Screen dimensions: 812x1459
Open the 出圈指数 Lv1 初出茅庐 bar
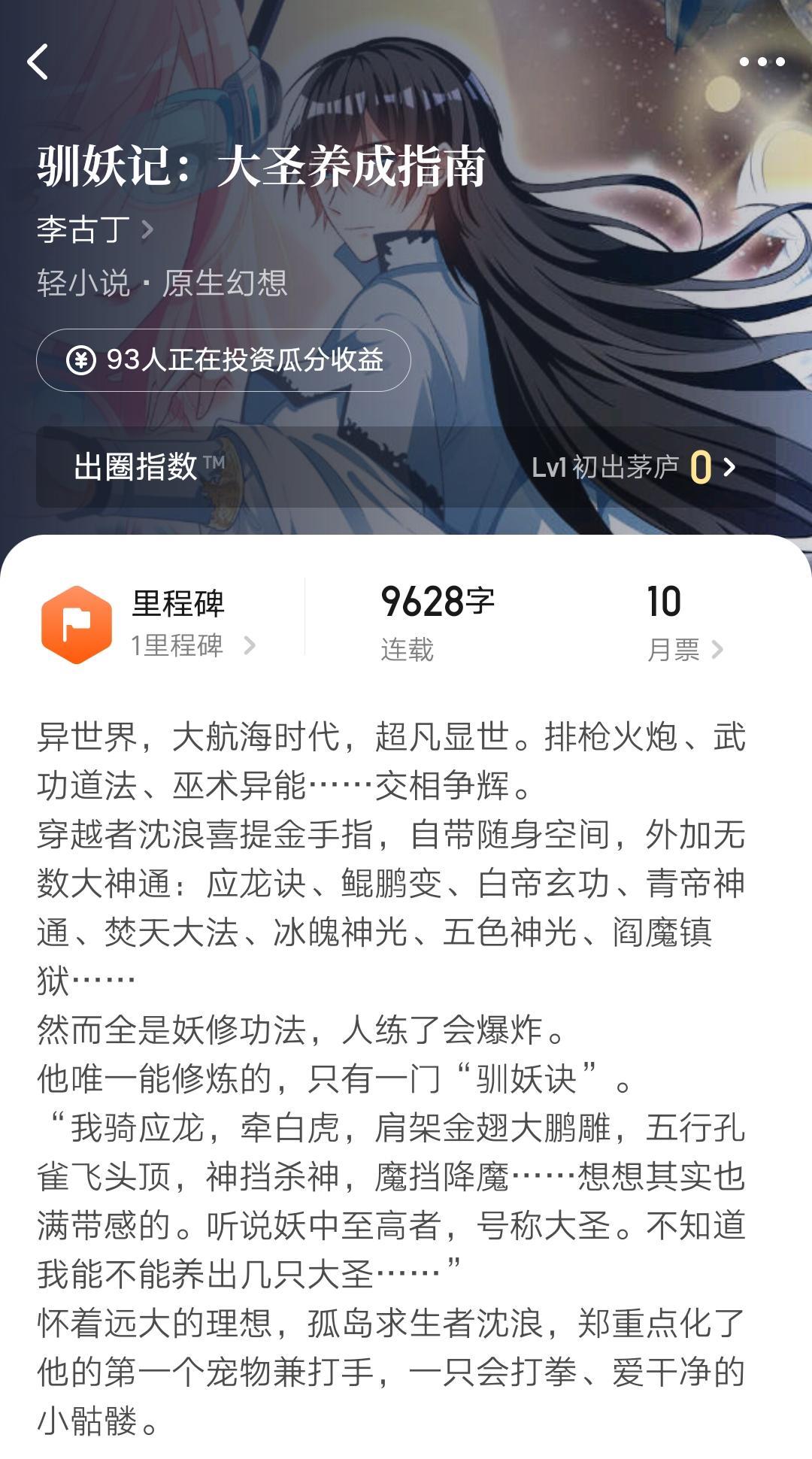coord(406,467)
